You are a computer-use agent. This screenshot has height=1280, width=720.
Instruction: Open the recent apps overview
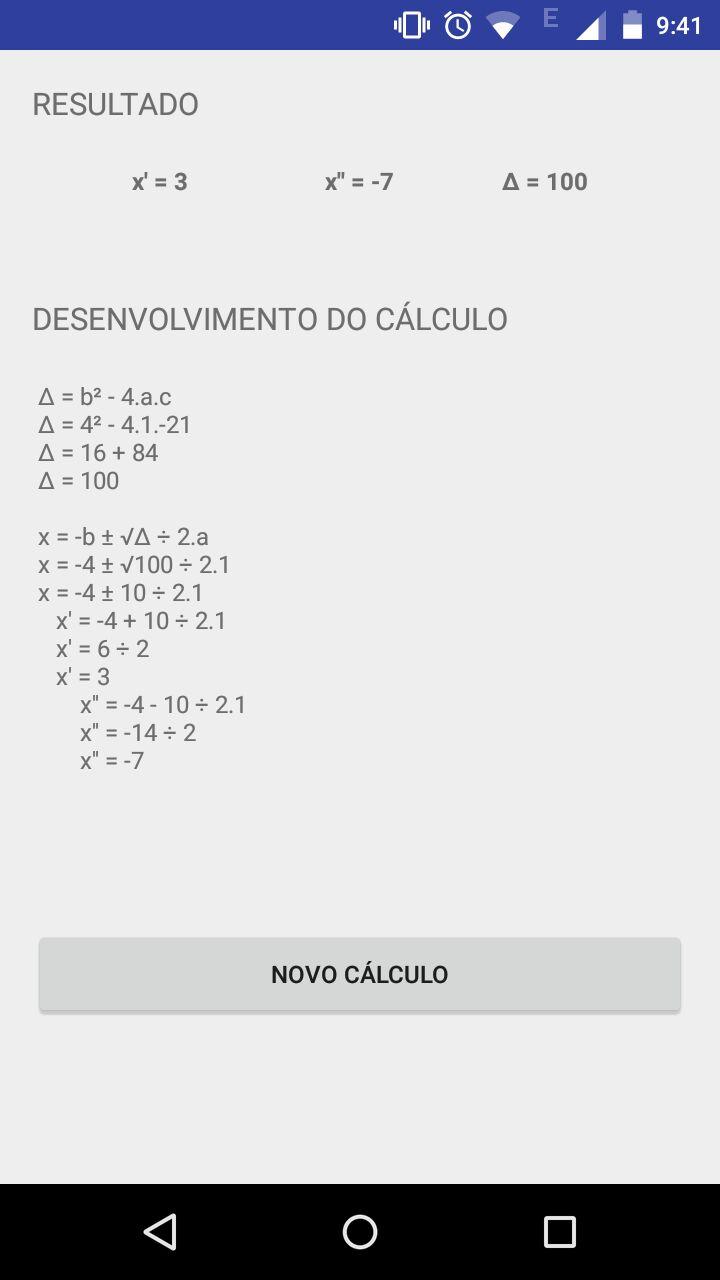(x=559, y=1231)
